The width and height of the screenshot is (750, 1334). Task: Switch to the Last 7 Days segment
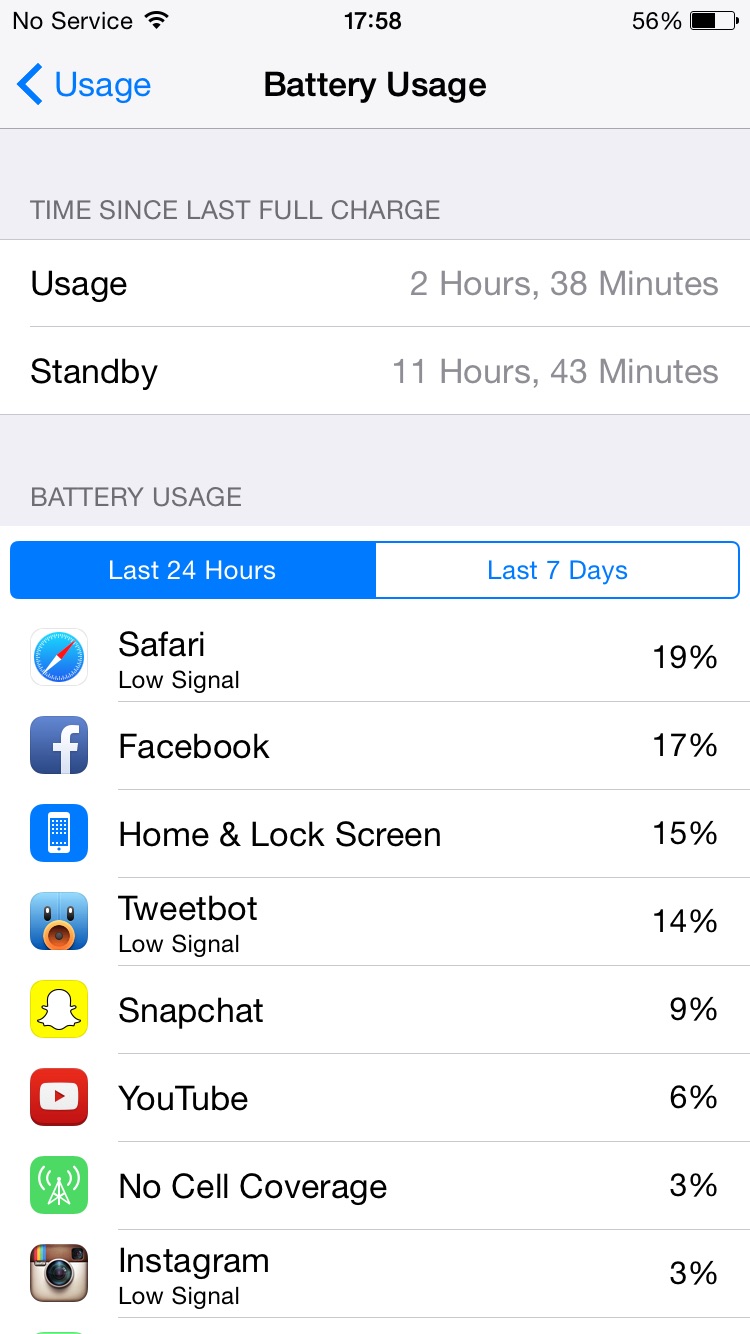click(557, 570)
